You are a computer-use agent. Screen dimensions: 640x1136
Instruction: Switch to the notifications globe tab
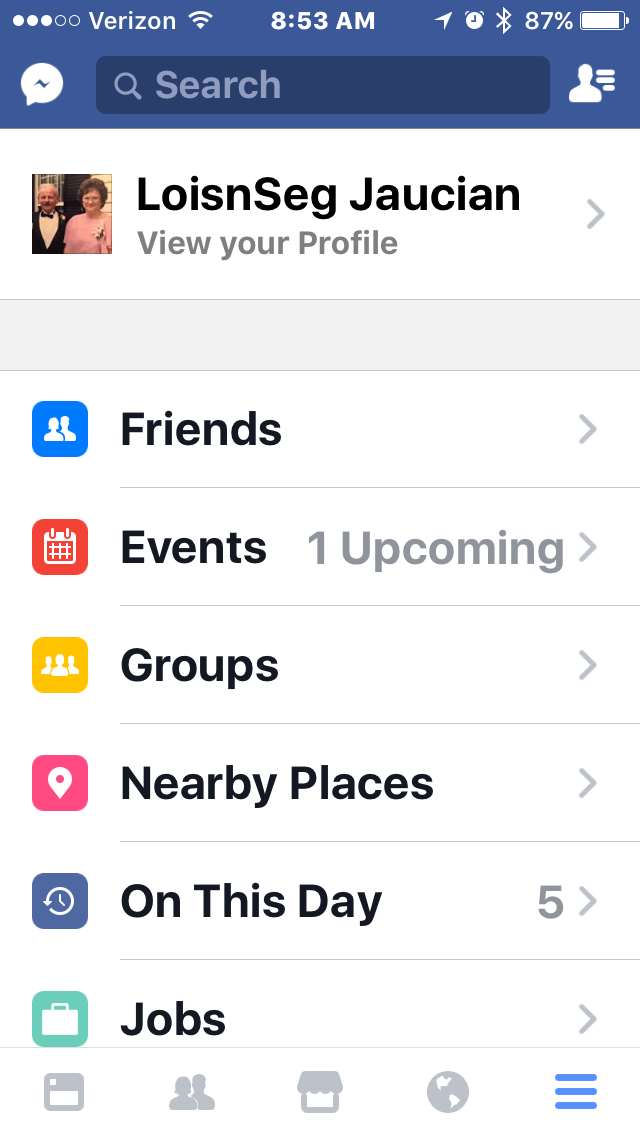[448, 1092]
